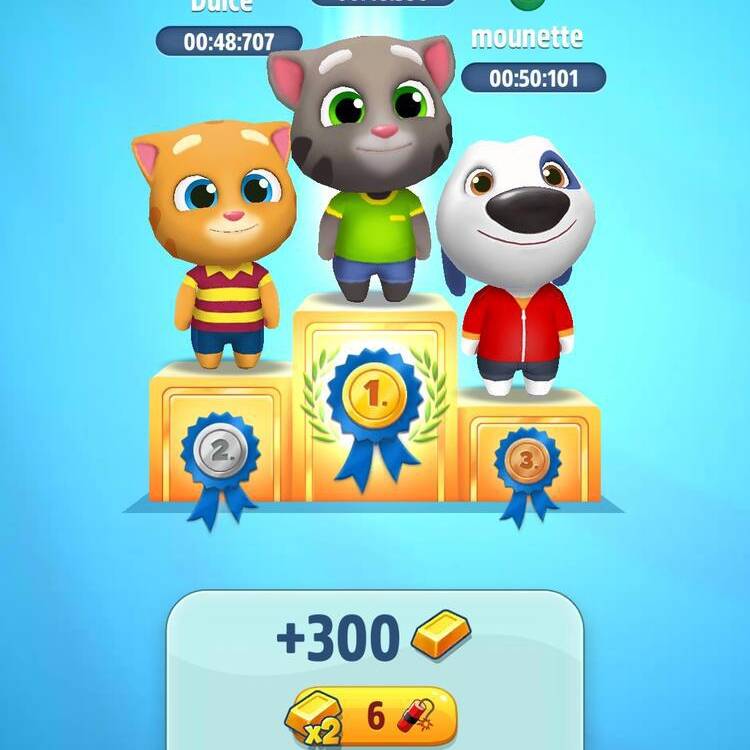Double the gold reward for 6 dynamite
The width and height of the screenshot is (750, 750).
tap(372, 716)
